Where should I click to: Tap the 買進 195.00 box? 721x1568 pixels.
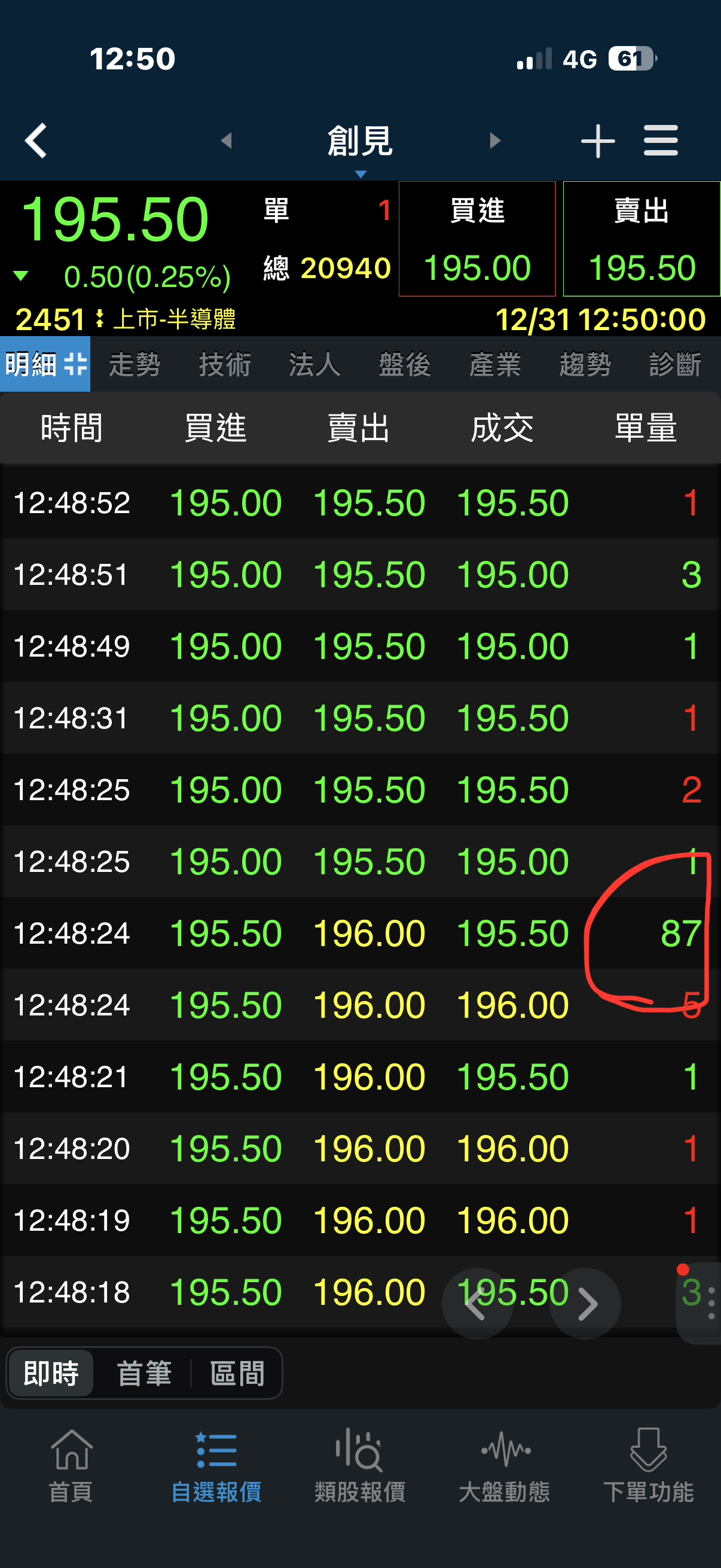coord(477,239)
